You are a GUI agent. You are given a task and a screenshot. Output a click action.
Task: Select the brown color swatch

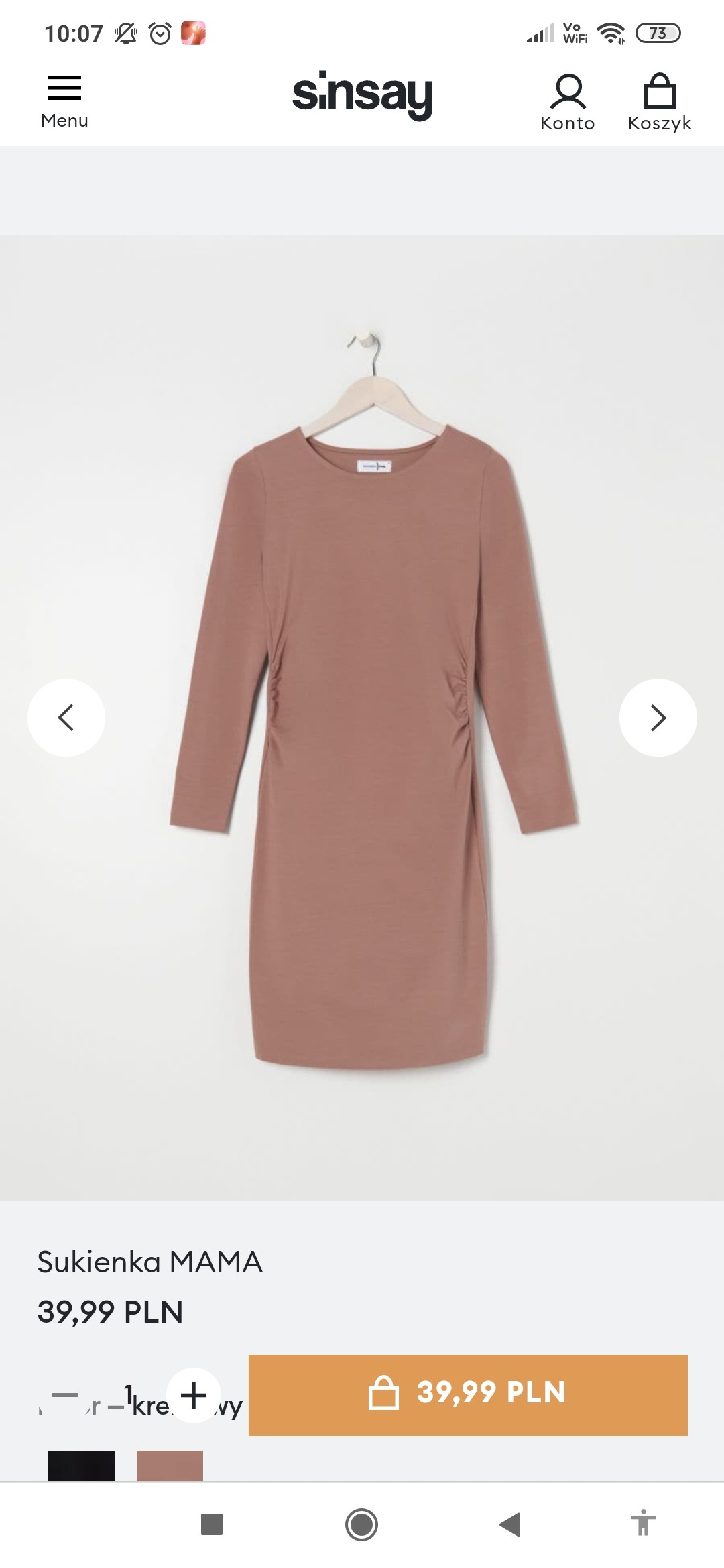click(170, 1465)
